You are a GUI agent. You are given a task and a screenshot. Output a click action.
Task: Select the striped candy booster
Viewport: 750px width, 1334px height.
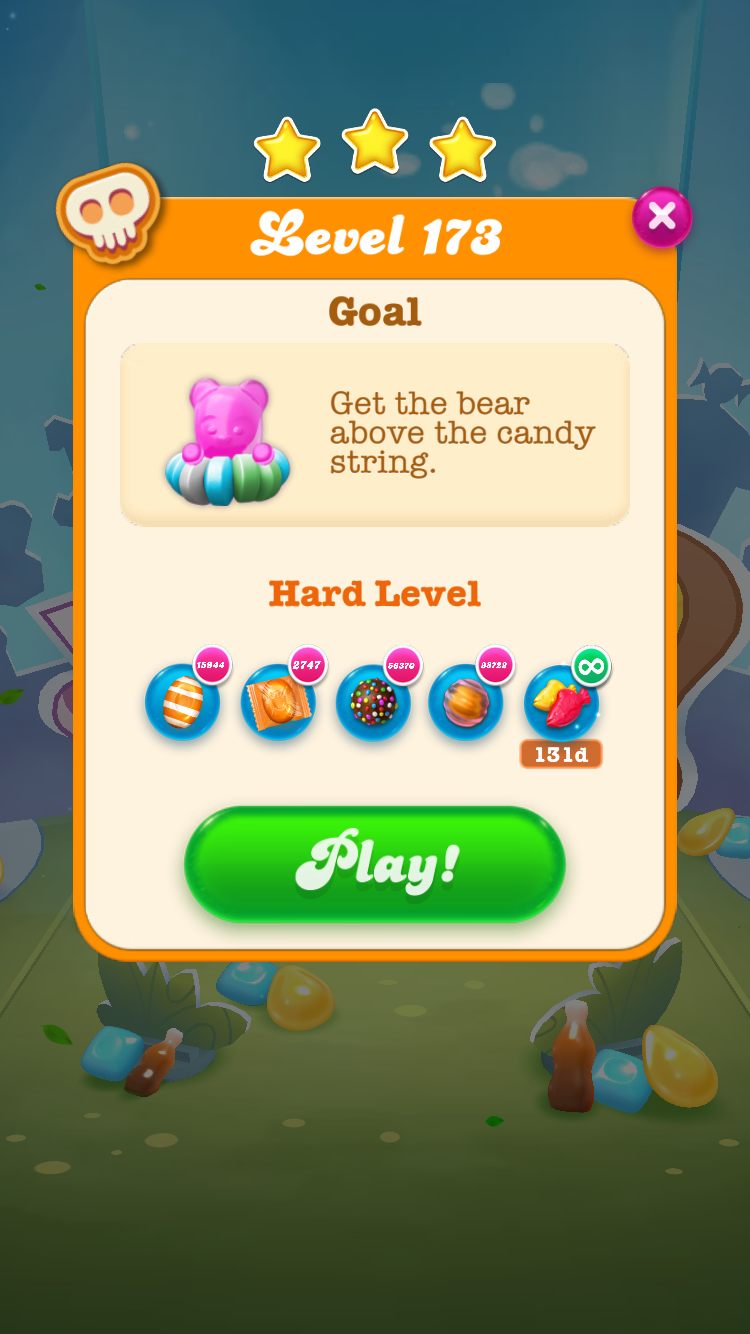click(x=183, y=702)
